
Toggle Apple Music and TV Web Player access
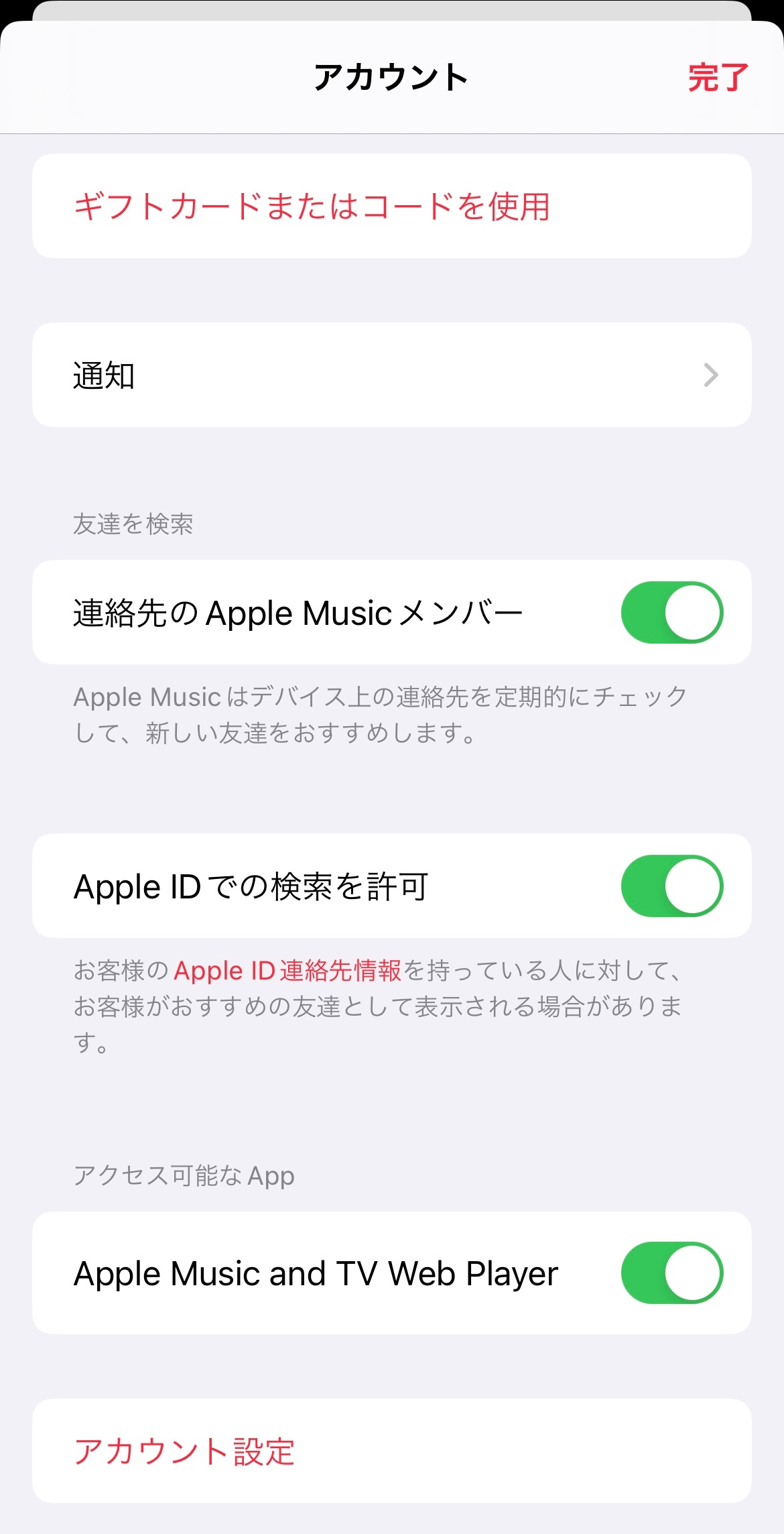[x=671, y=1273]
